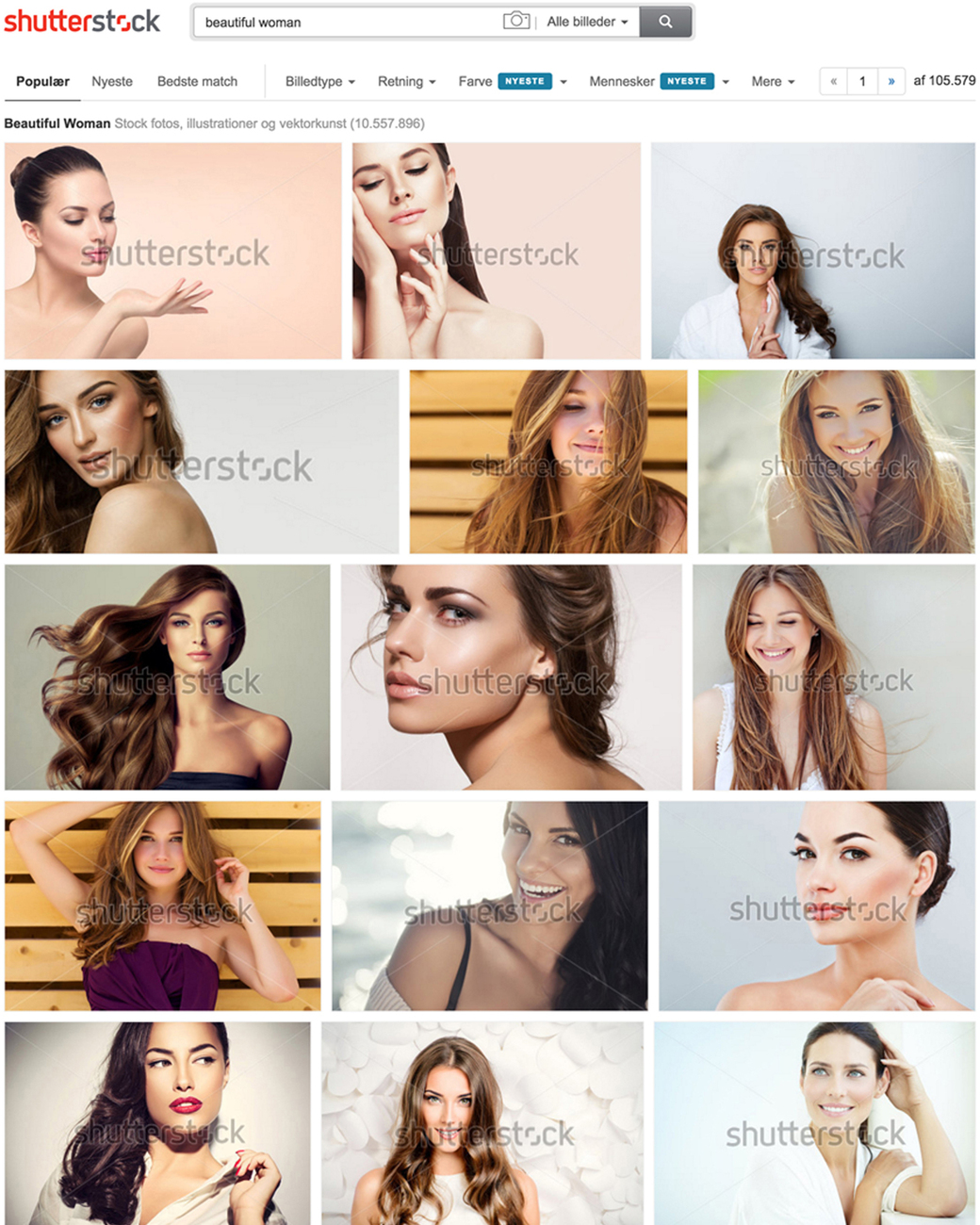Open the Mennesker filter dropdown
980x1225 pixels.
[659, 81]
